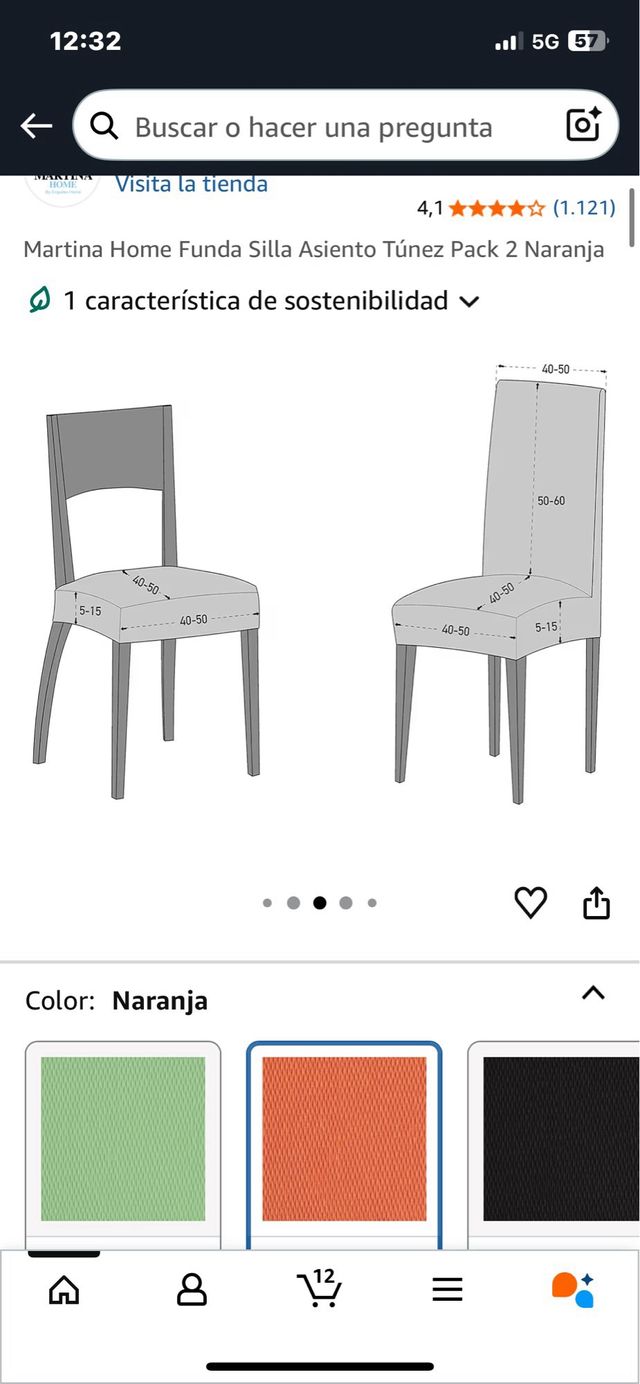Switch to the account profile tab

[x=191, y=1290]
